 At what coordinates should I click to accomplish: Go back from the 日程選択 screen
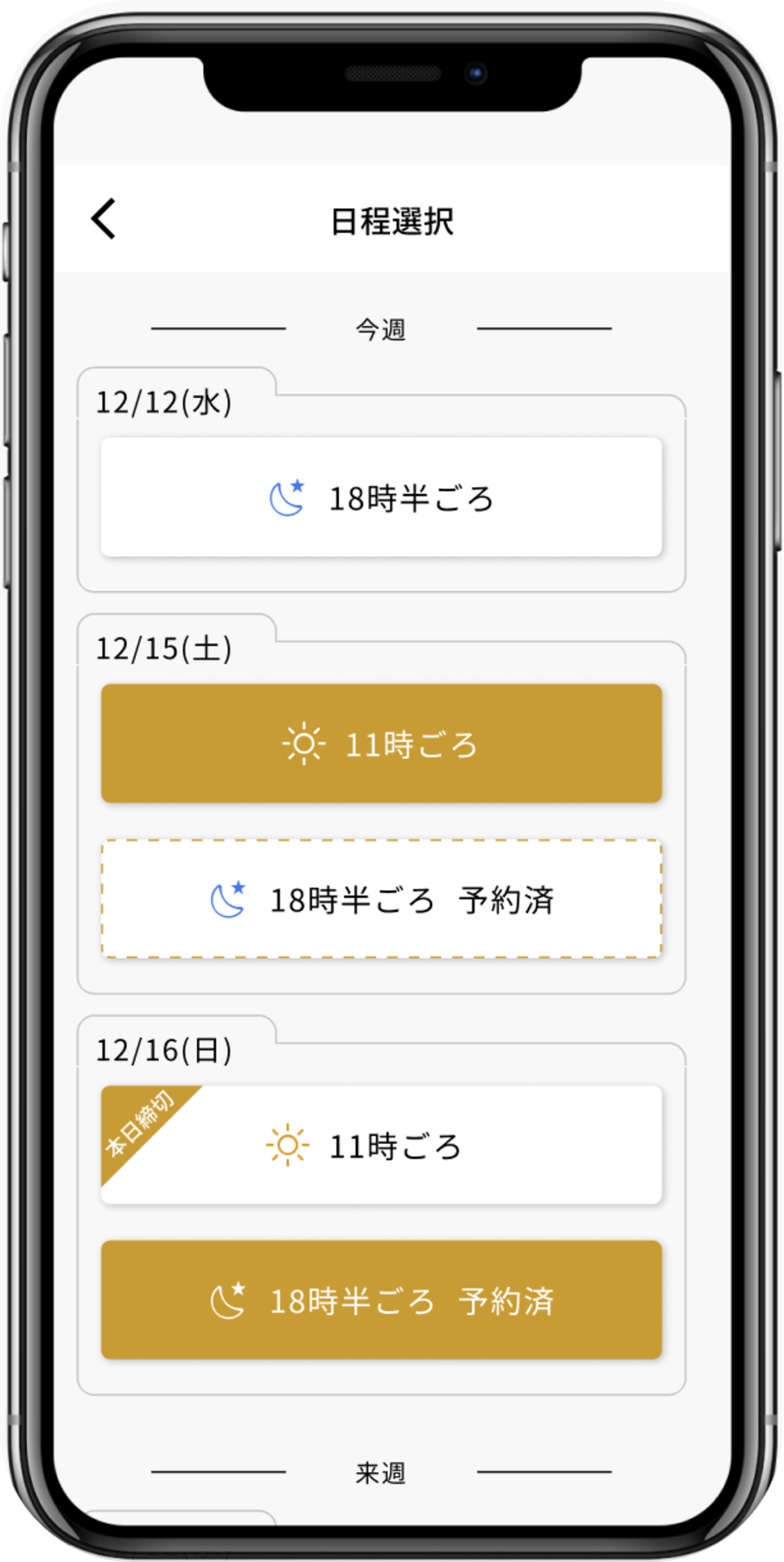click(x=105, y=219)
